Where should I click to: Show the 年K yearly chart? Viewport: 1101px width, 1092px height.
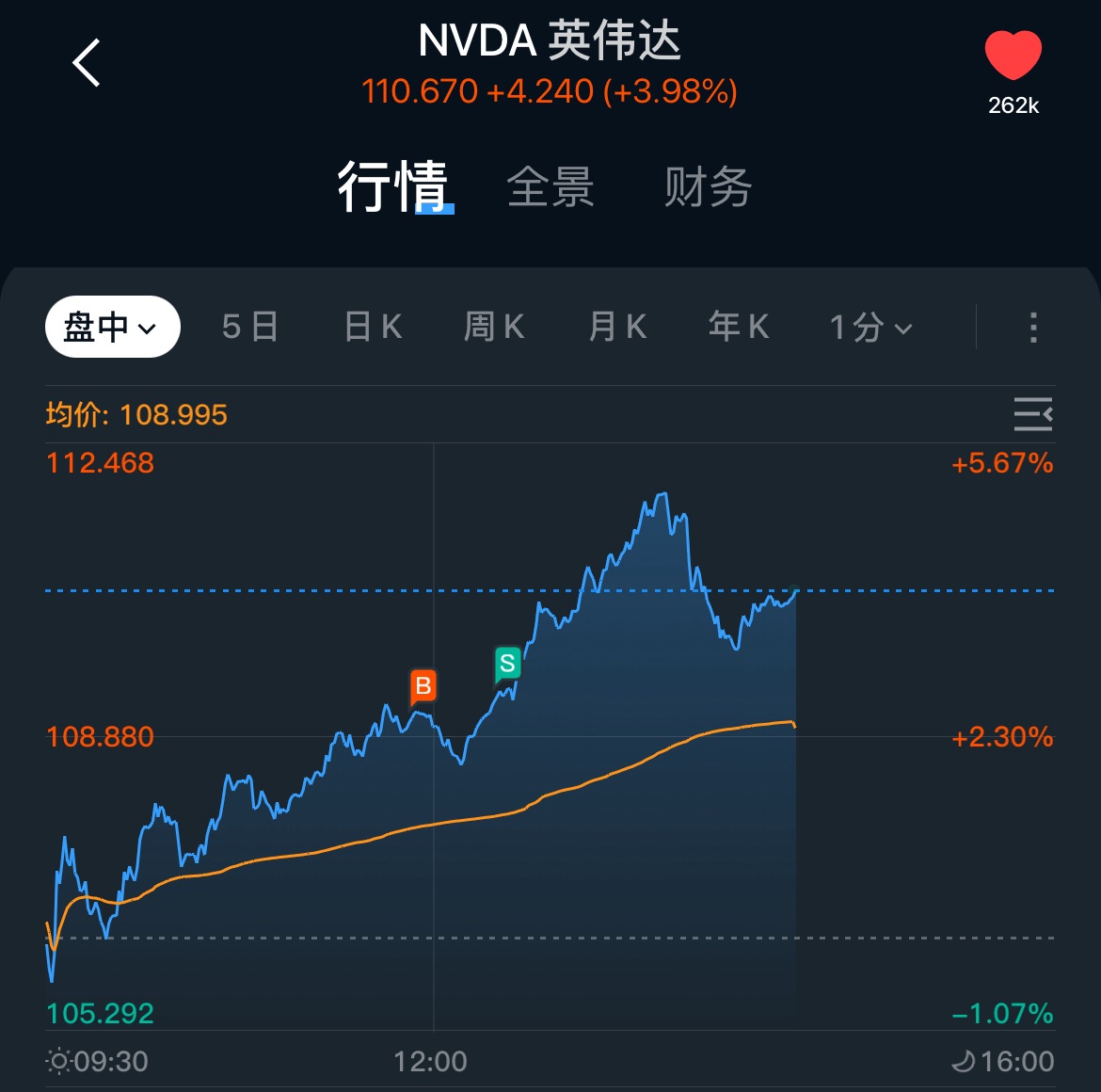coord(739,327)
